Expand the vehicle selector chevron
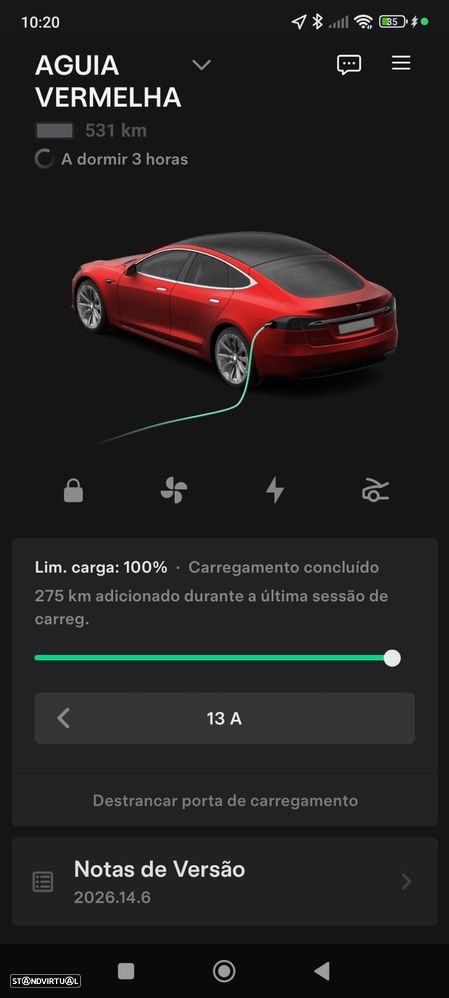 (x=201, y=65)
